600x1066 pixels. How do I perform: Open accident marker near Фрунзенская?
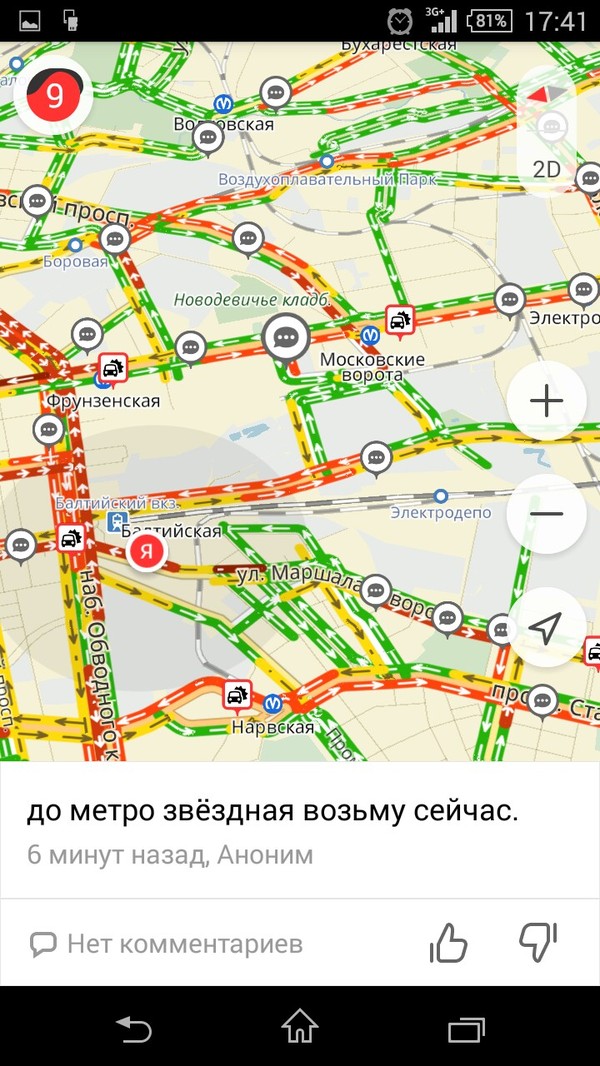(x=112, y=367)
